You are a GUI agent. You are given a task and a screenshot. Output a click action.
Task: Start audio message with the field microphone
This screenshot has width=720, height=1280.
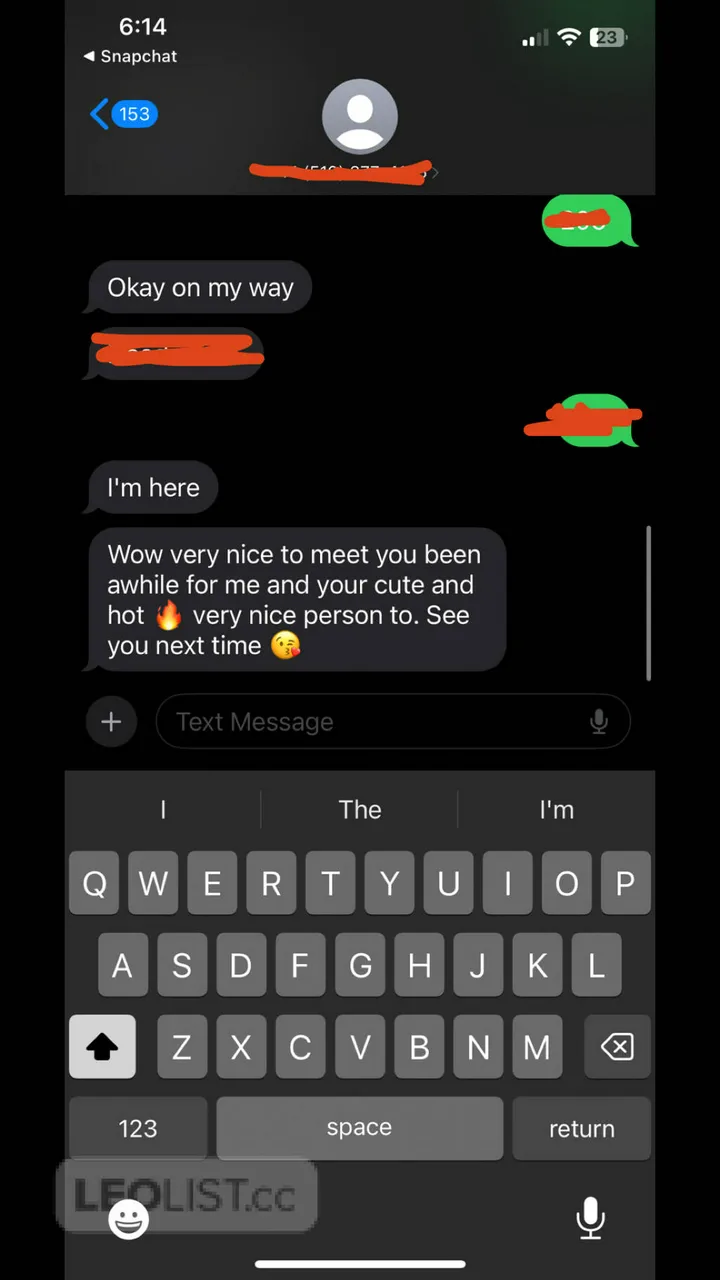pyautogui.click(x=598, y=721)
